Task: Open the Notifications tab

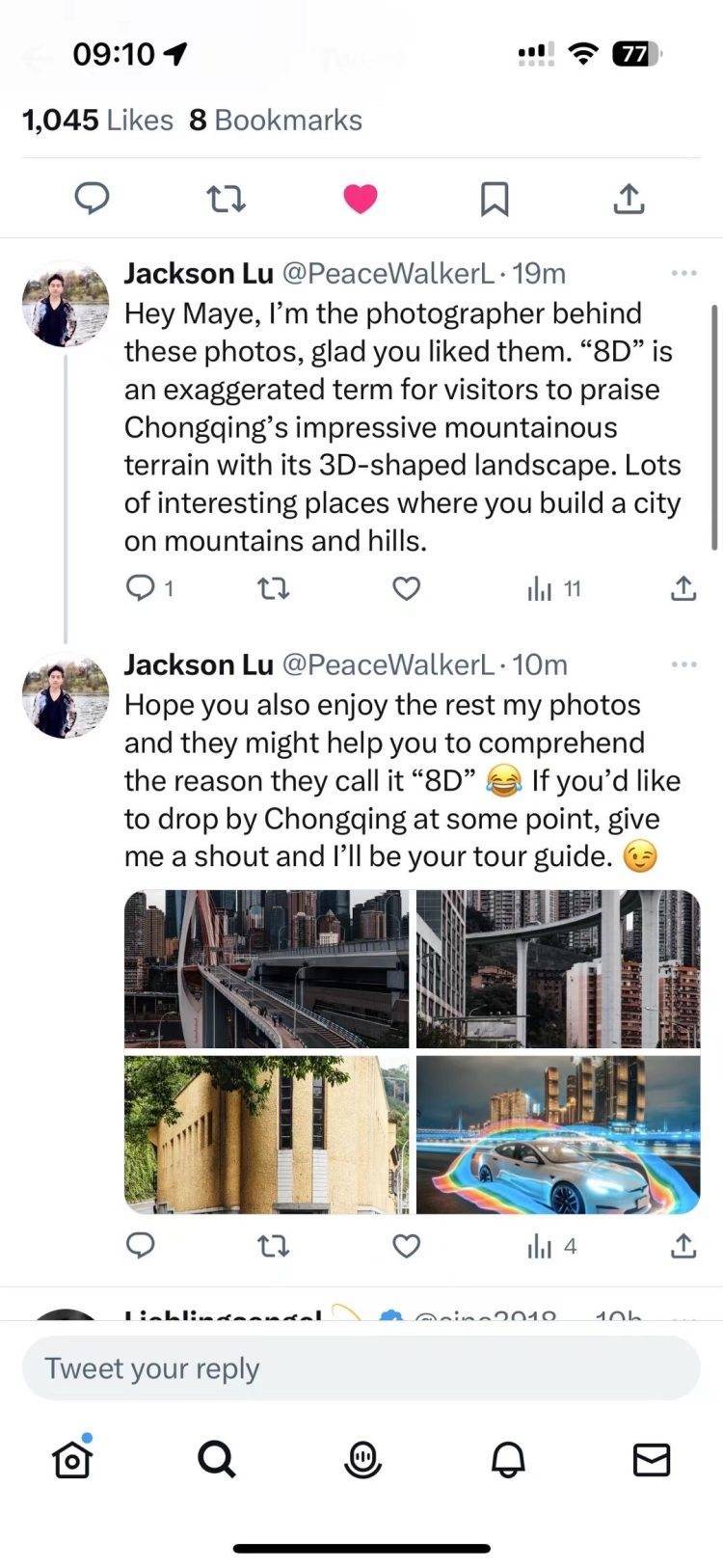Action: [x=508, y=1459]
